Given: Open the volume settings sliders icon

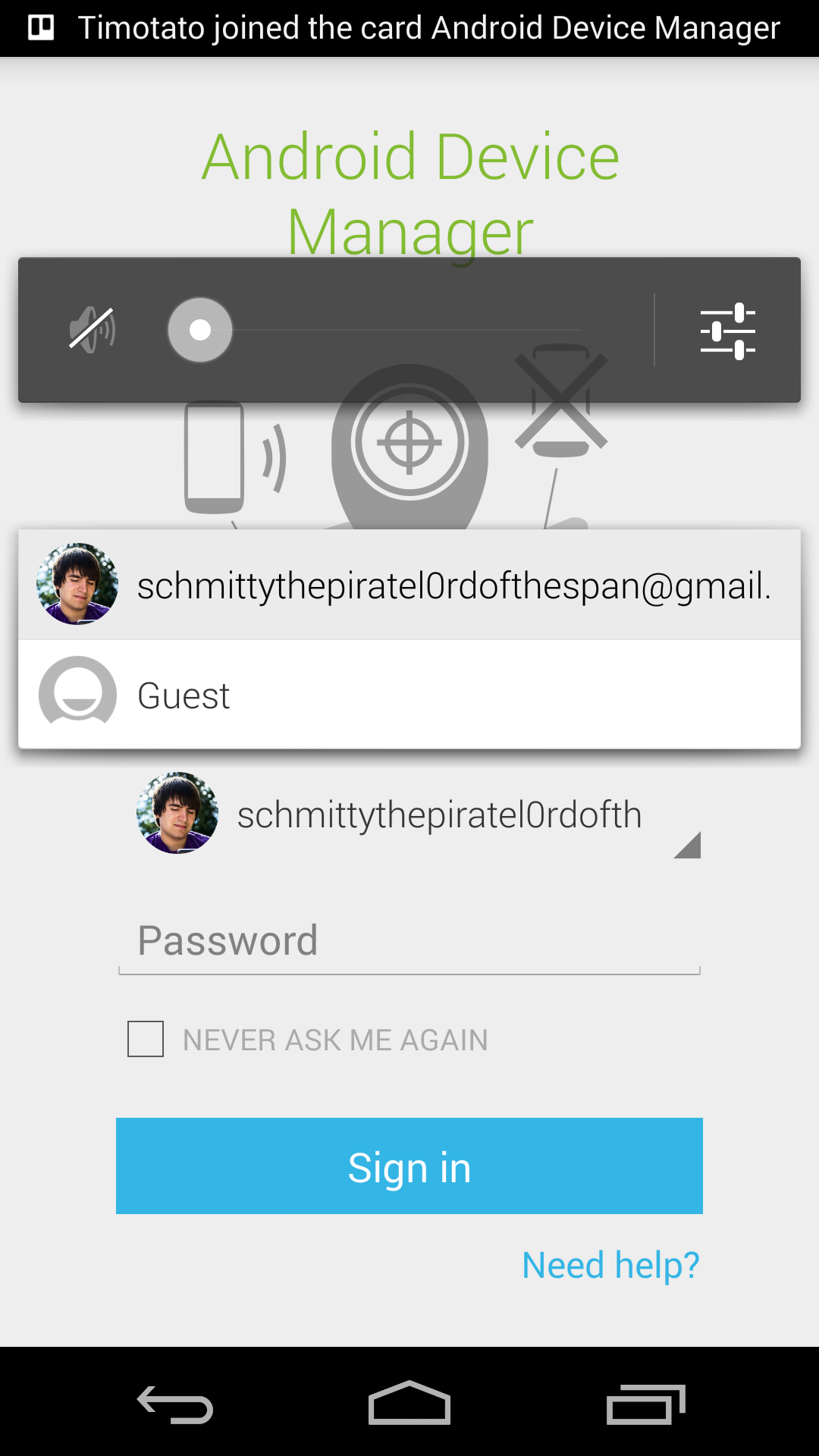Looking at the screenshot, I should [727, 331].
